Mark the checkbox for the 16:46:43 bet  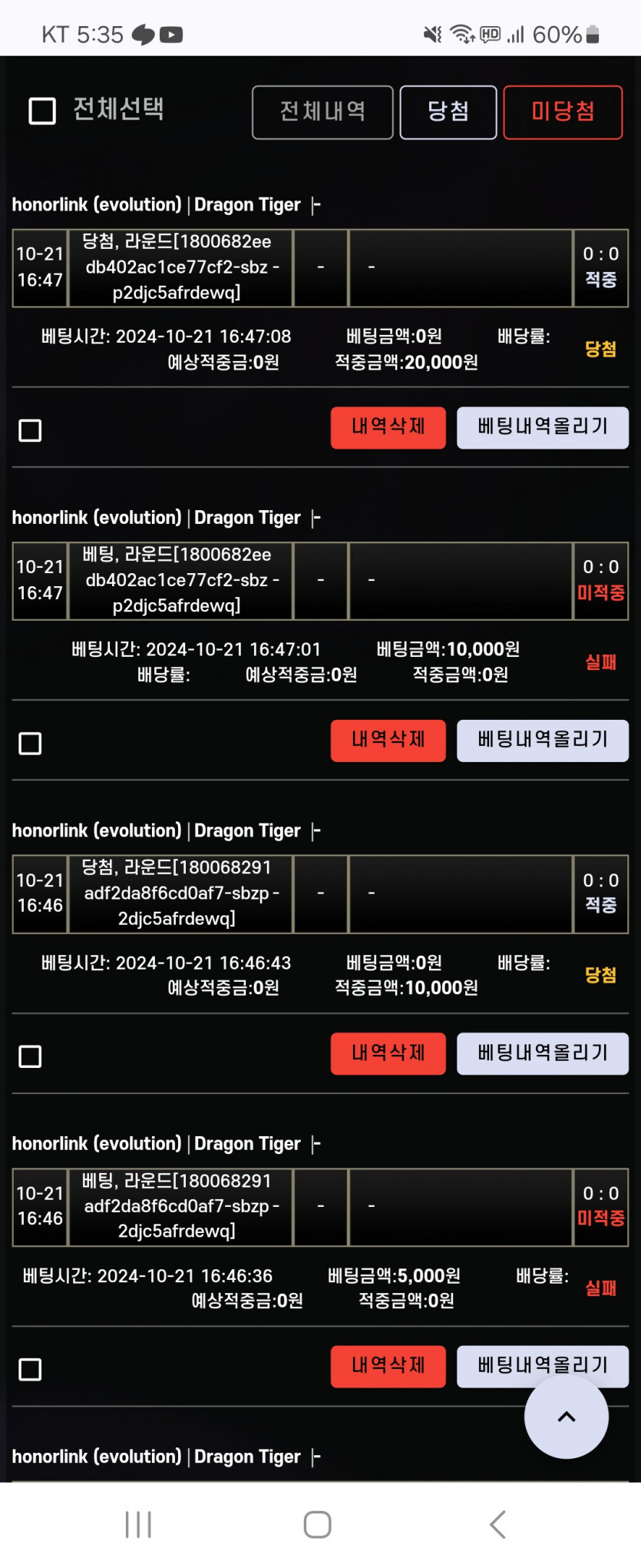[x=30, y=1056]
